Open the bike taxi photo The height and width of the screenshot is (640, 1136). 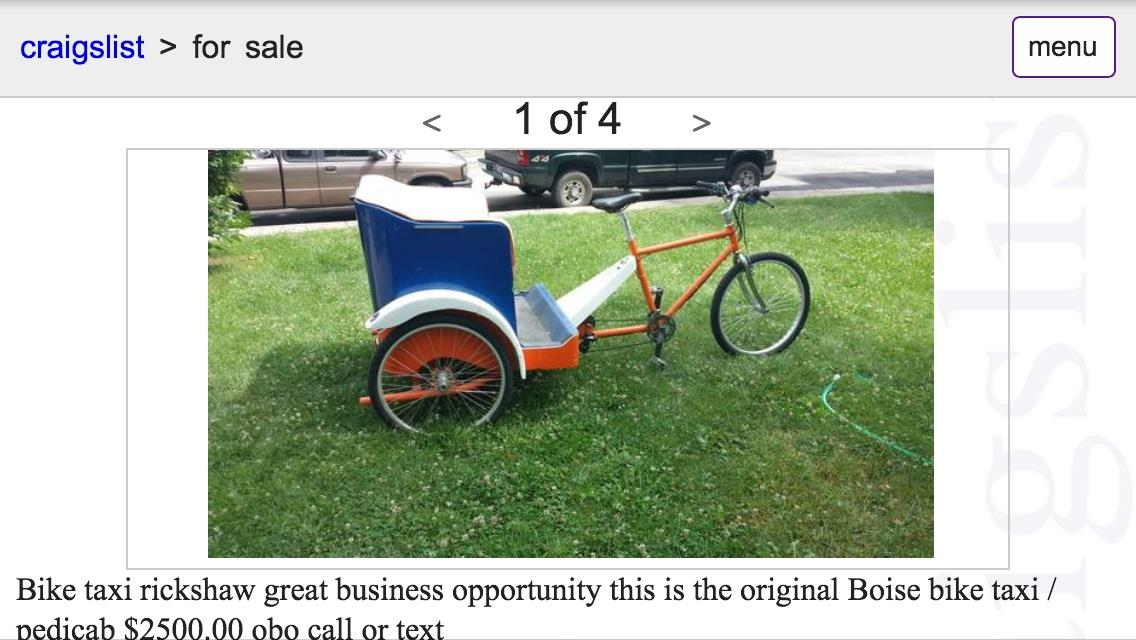(570, 353)
